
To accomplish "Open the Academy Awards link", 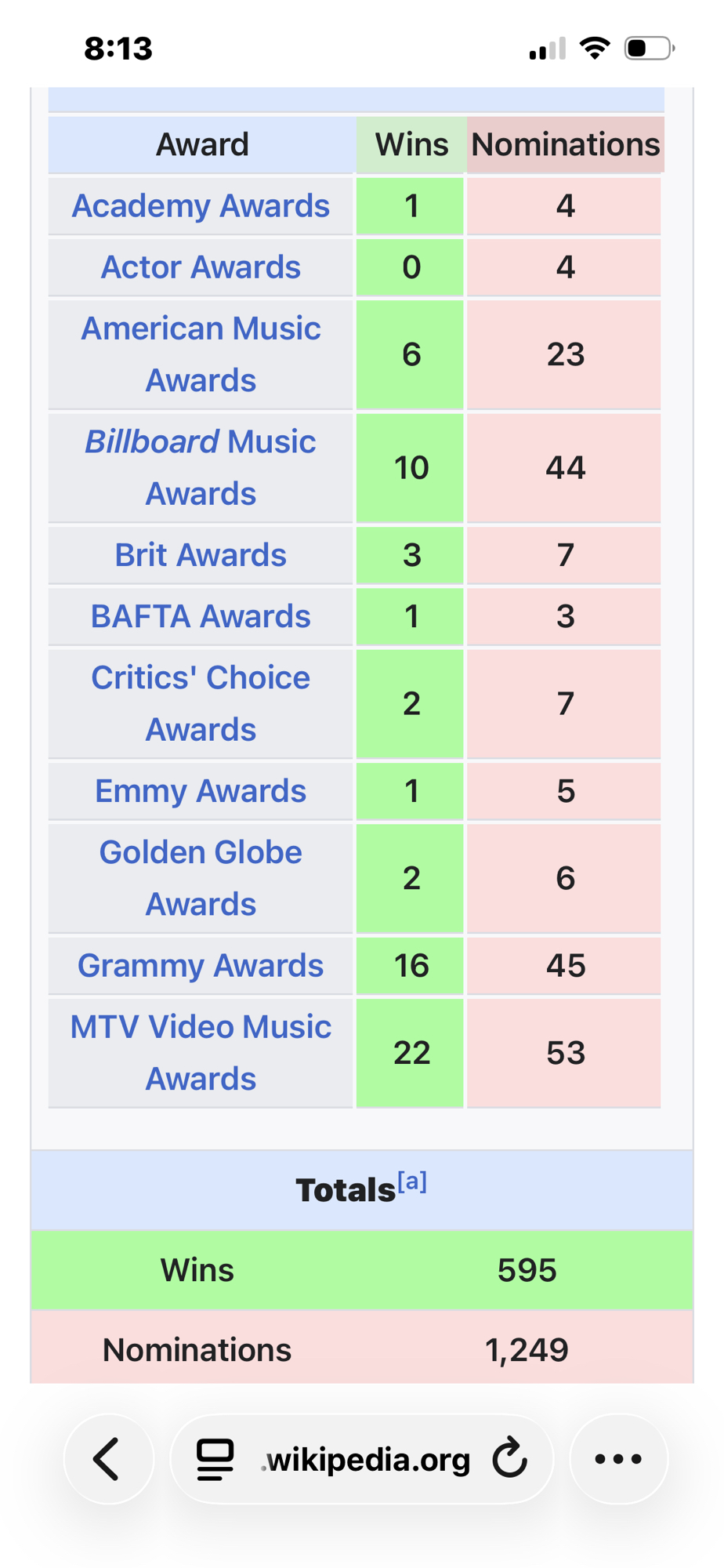I will click(x=201, y=206).
